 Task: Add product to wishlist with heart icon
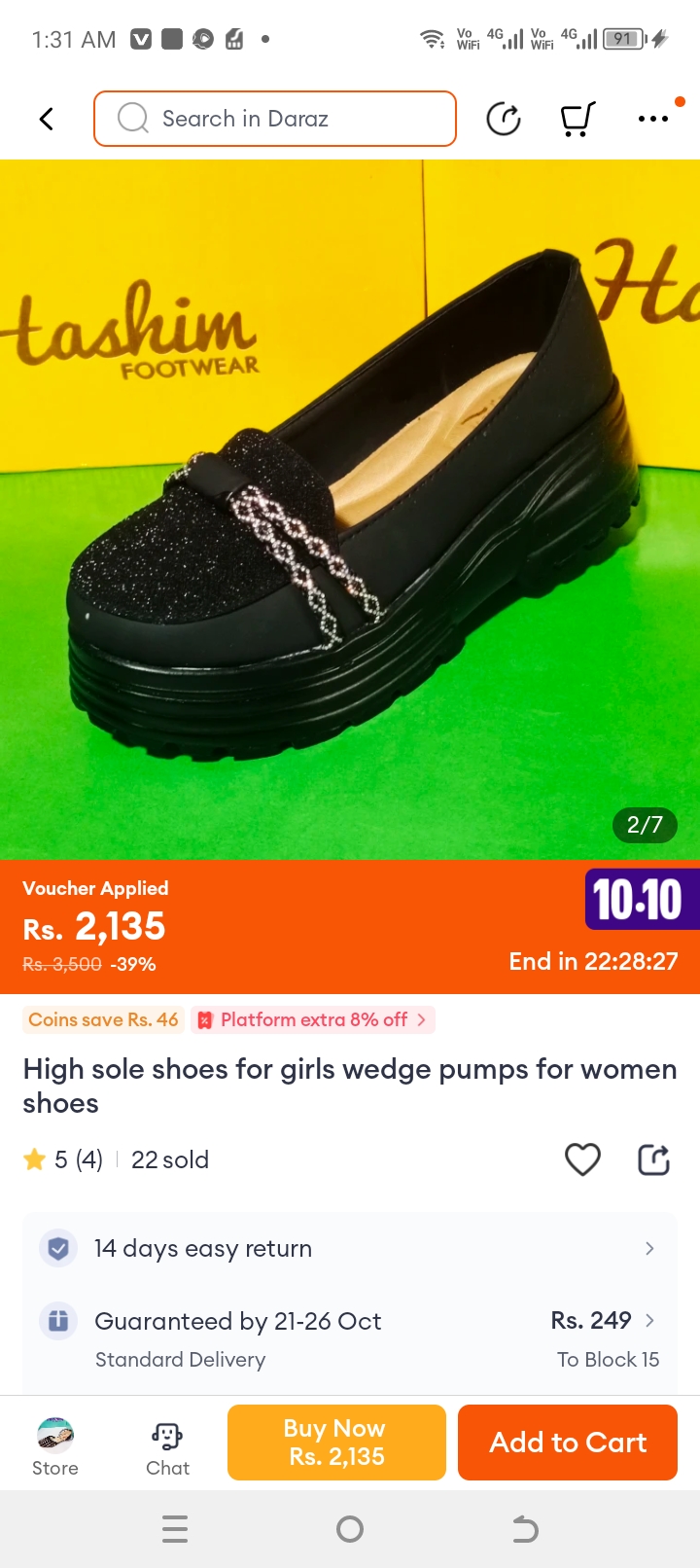582,1159
